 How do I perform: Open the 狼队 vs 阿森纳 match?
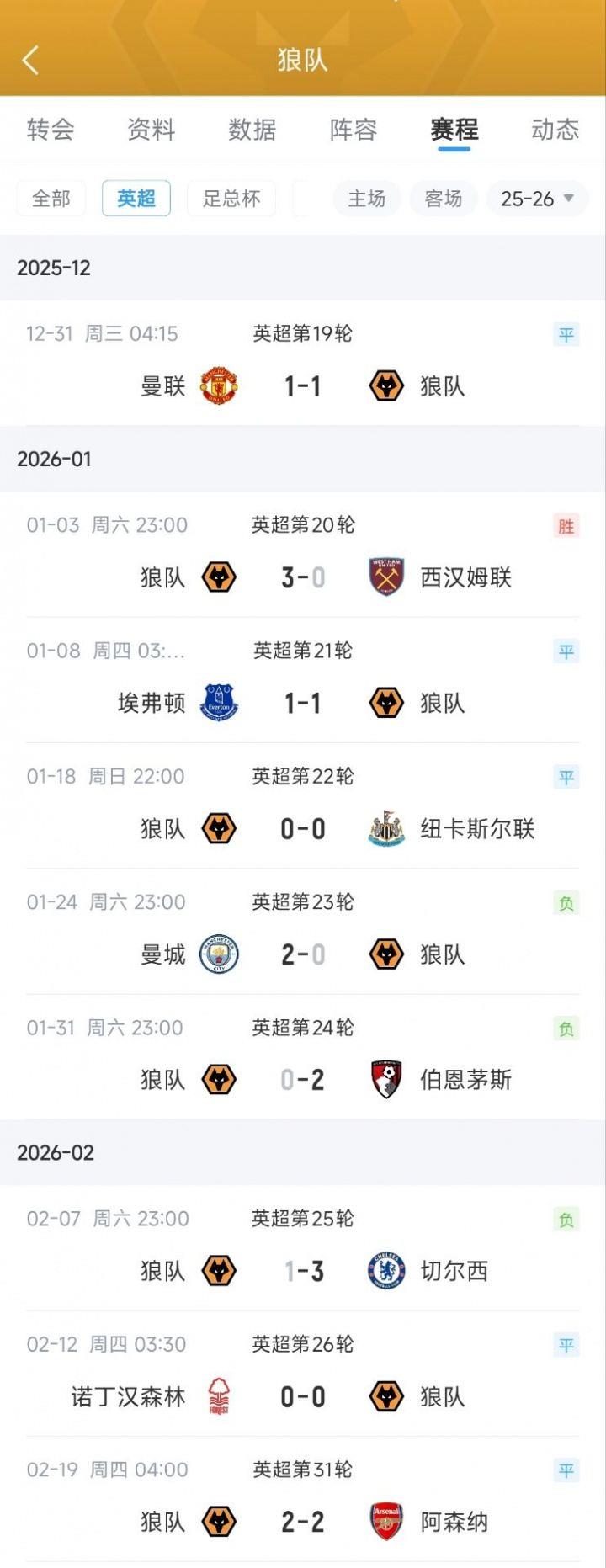pos(303,1499)
